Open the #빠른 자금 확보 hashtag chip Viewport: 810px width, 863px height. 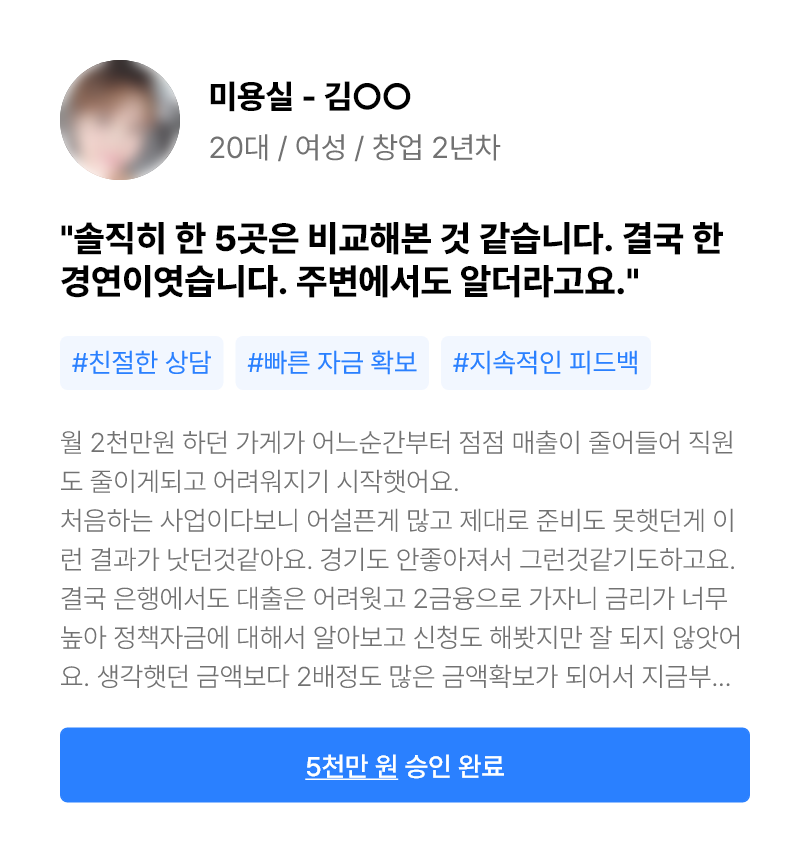click(x=332, y=363)
